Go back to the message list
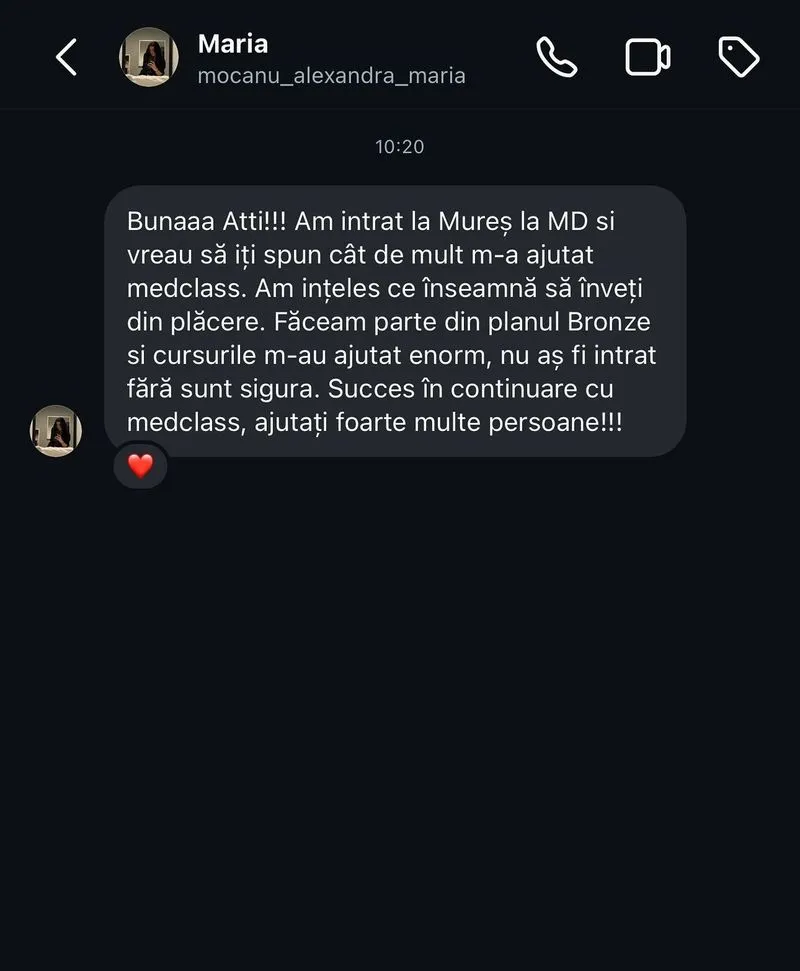800x971 pixels. 66,58
